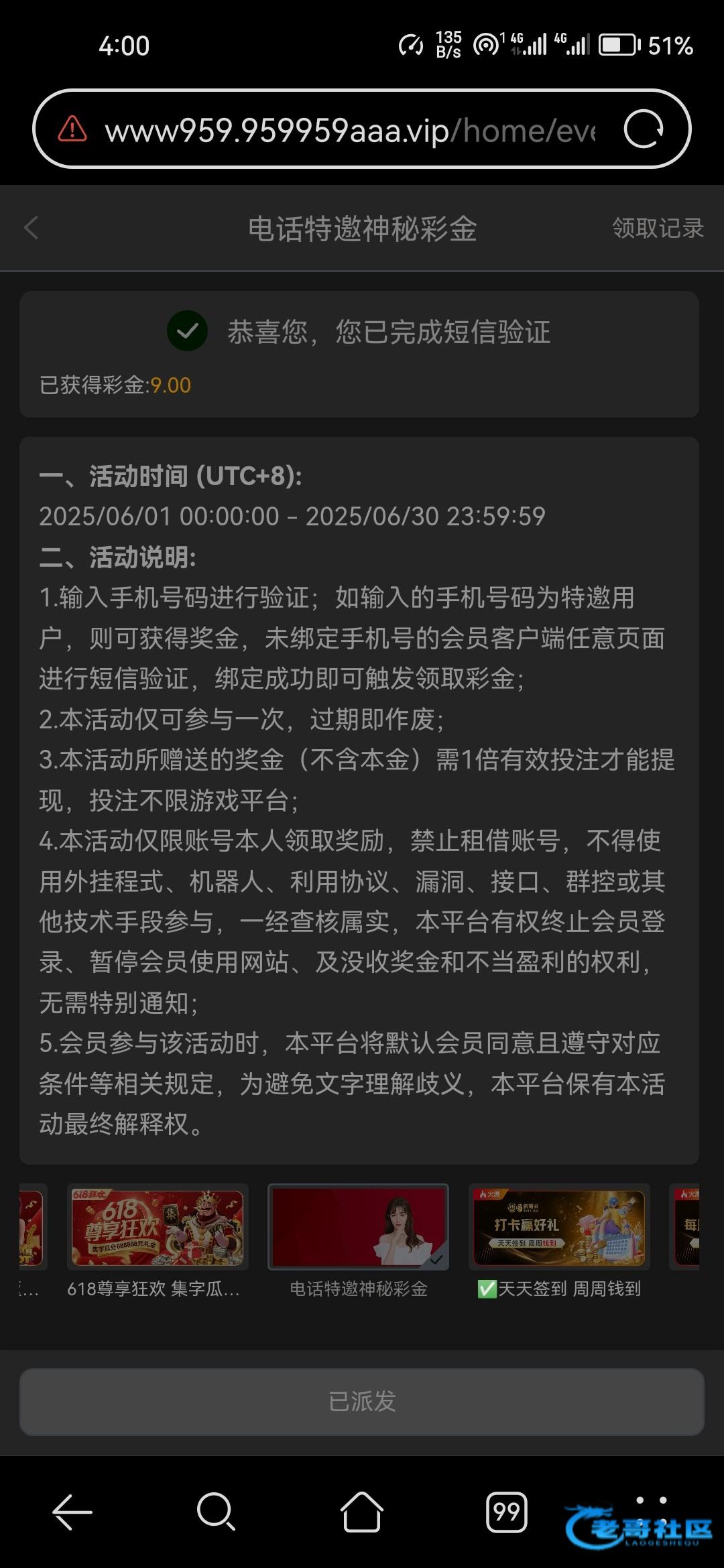Open the browser tabs counter
Screen dimensions: 724x1568
pos(506,1512)
